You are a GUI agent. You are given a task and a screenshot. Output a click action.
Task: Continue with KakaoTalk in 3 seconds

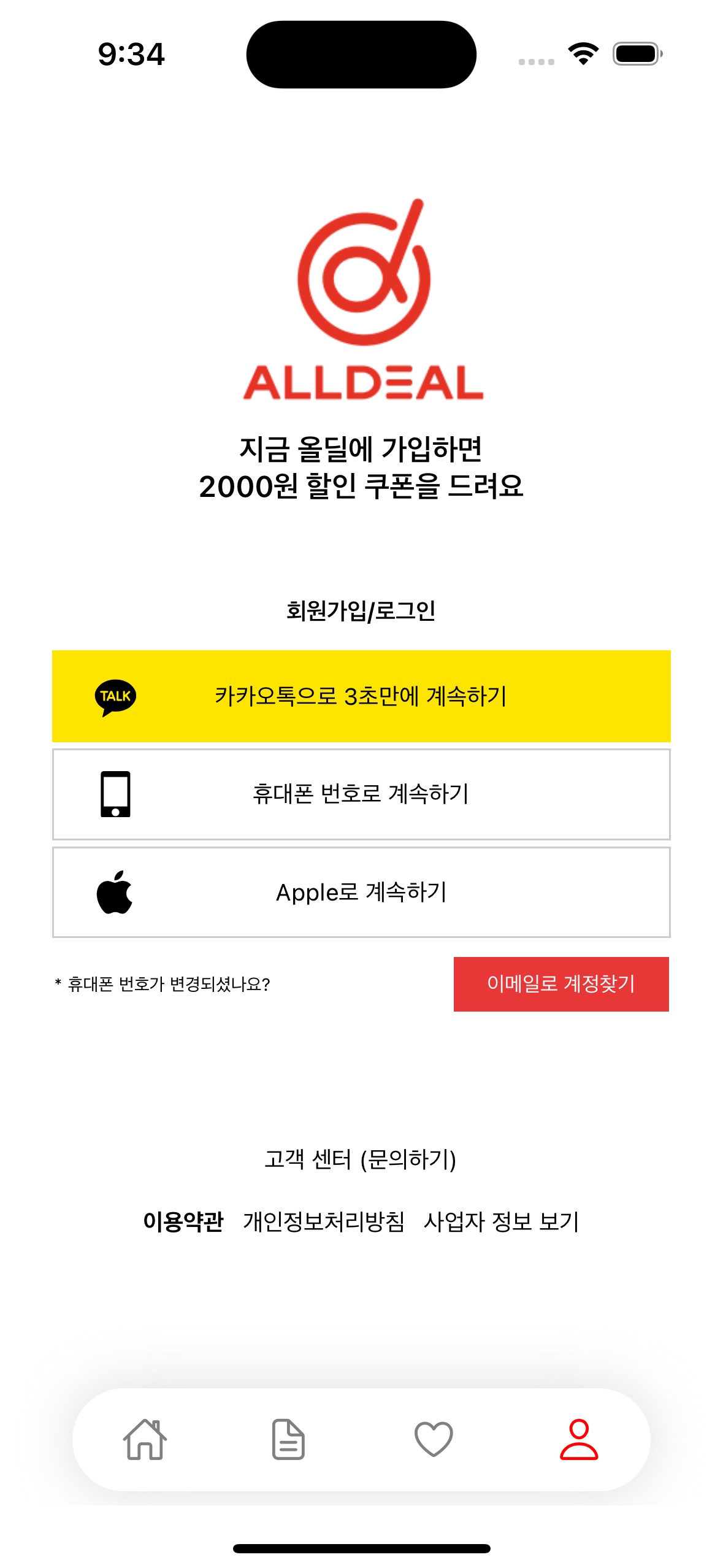[x=361, y=696]
